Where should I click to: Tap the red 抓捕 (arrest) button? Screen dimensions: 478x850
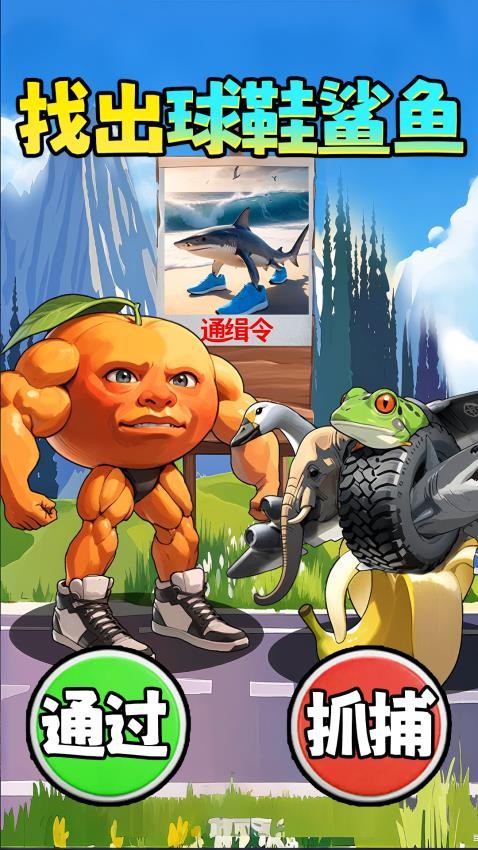click(x=370, y=725)
